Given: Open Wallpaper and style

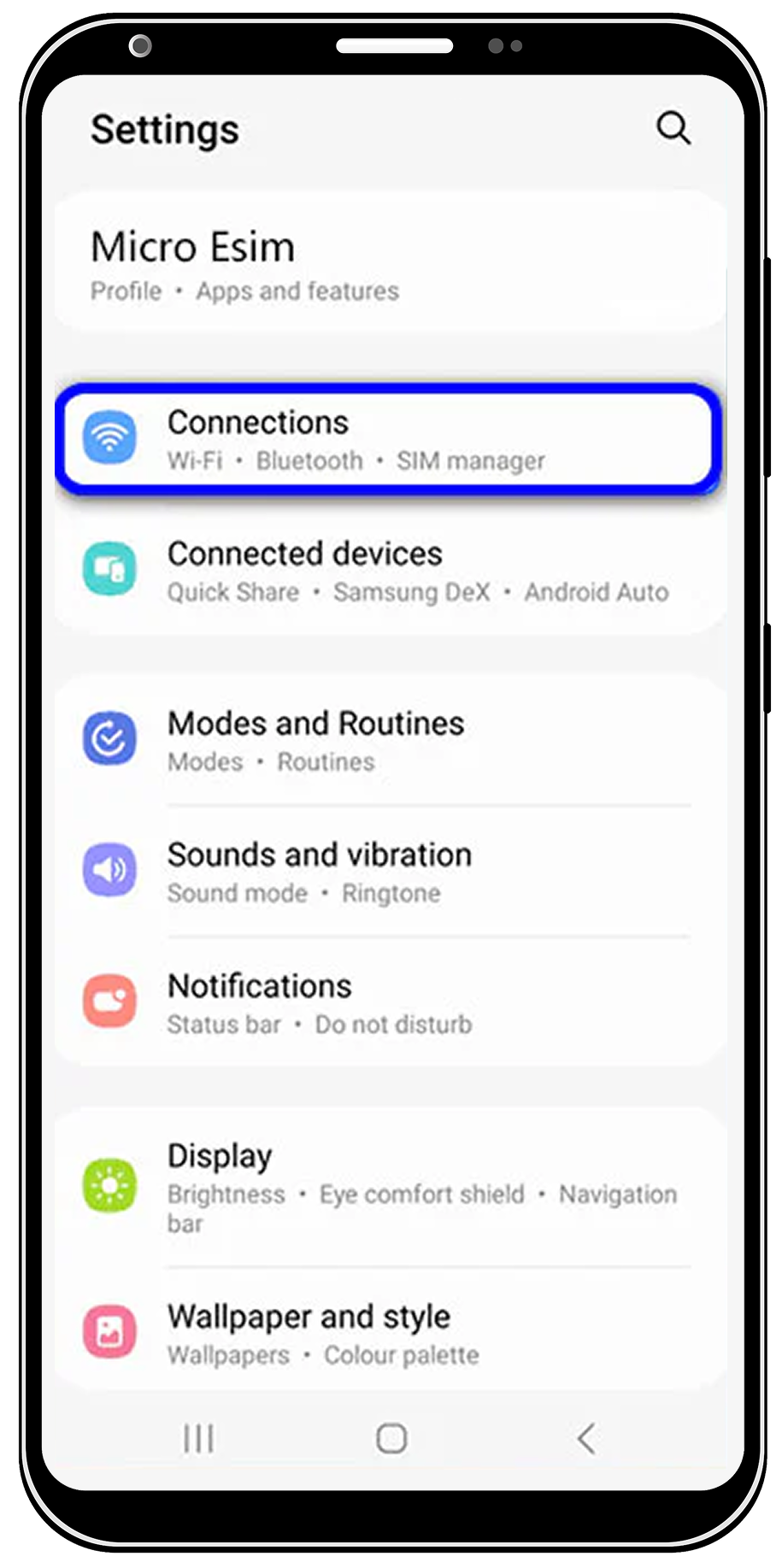Looking at the screenshot, I should click(390, 1333).
